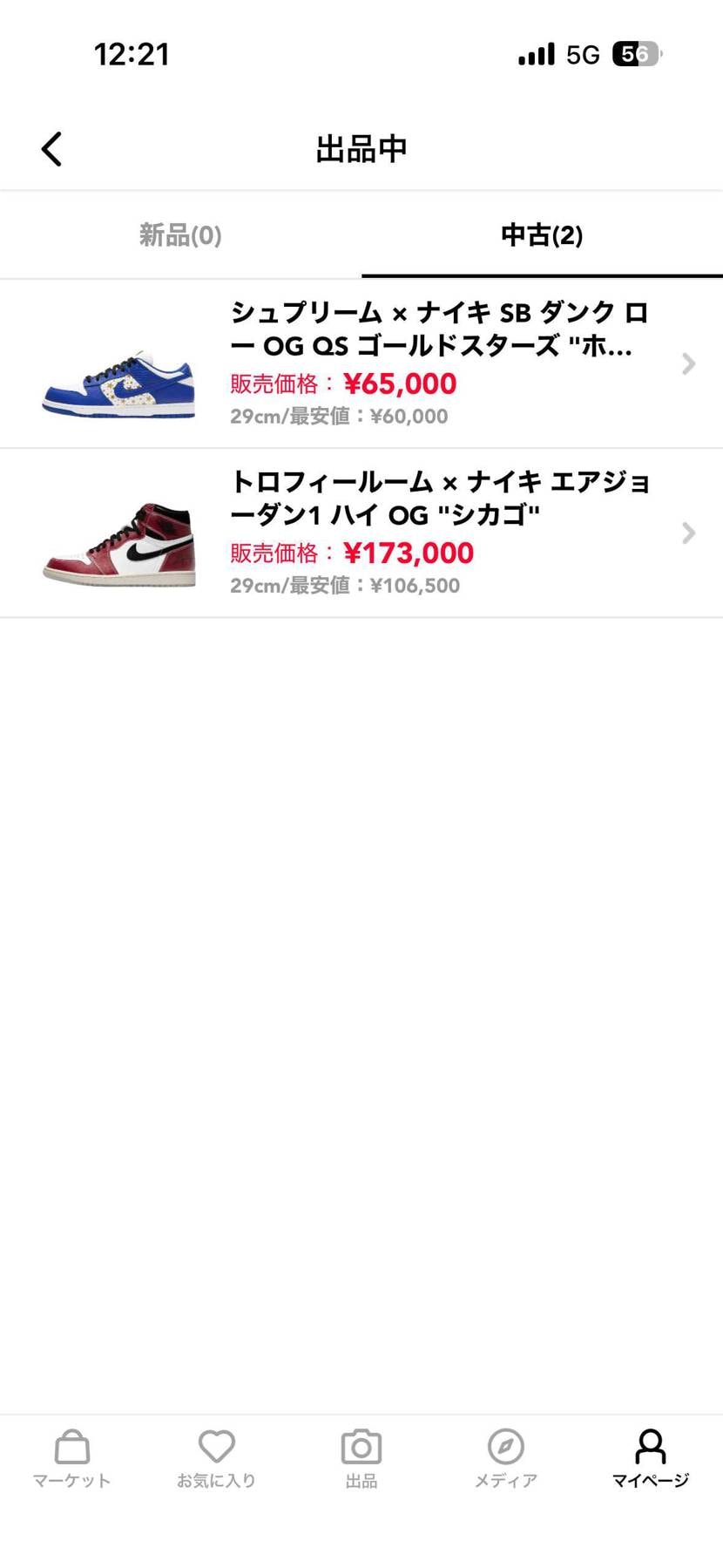Tap the 出品 camera icon to sell

point(361,1449)
